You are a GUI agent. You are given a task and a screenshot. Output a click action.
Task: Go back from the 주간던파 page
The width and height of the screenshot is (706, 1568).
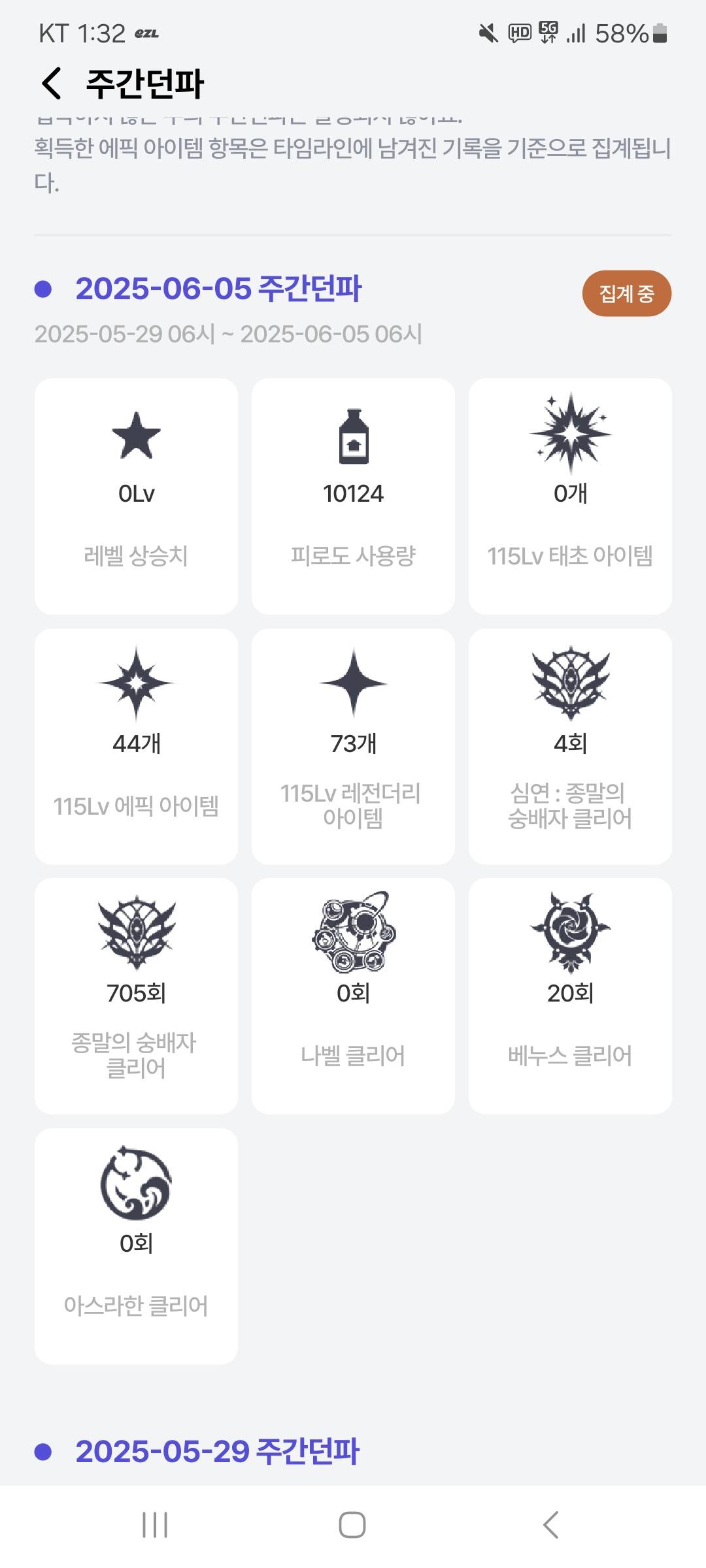pos(52,84)
